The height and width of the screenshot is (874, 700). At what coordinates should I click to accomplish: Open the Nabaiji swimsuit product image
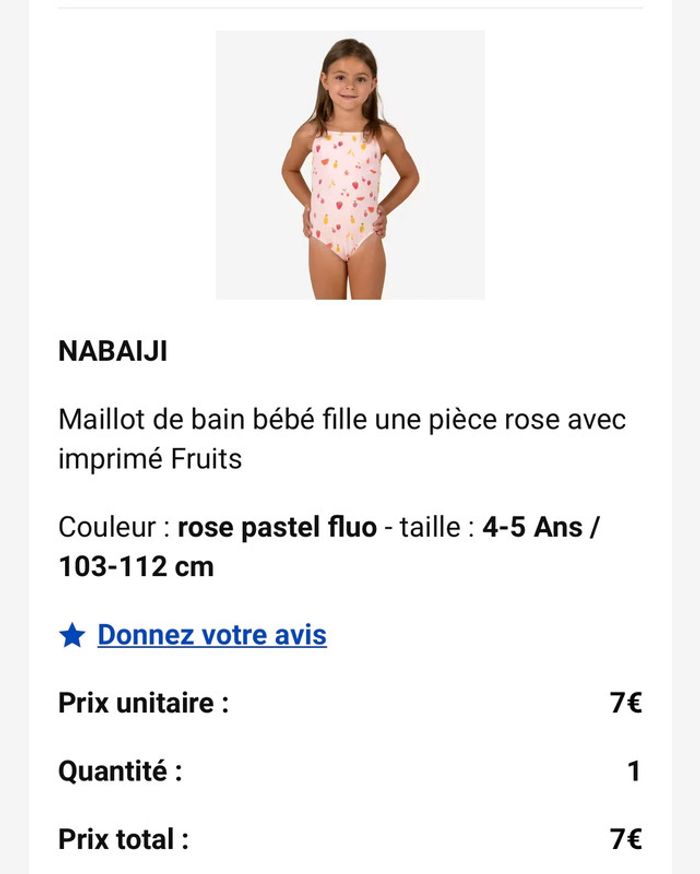click(x=350, y=165)
